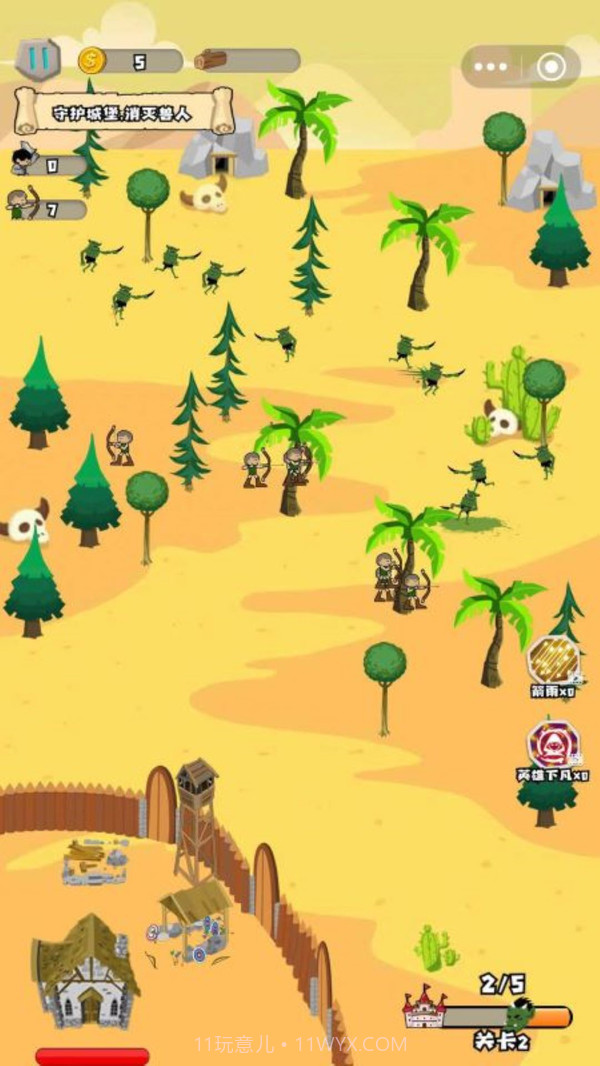Select the lumber yard building
Viewport: 600px width, 1066px height.
click(x=94, y=861)
